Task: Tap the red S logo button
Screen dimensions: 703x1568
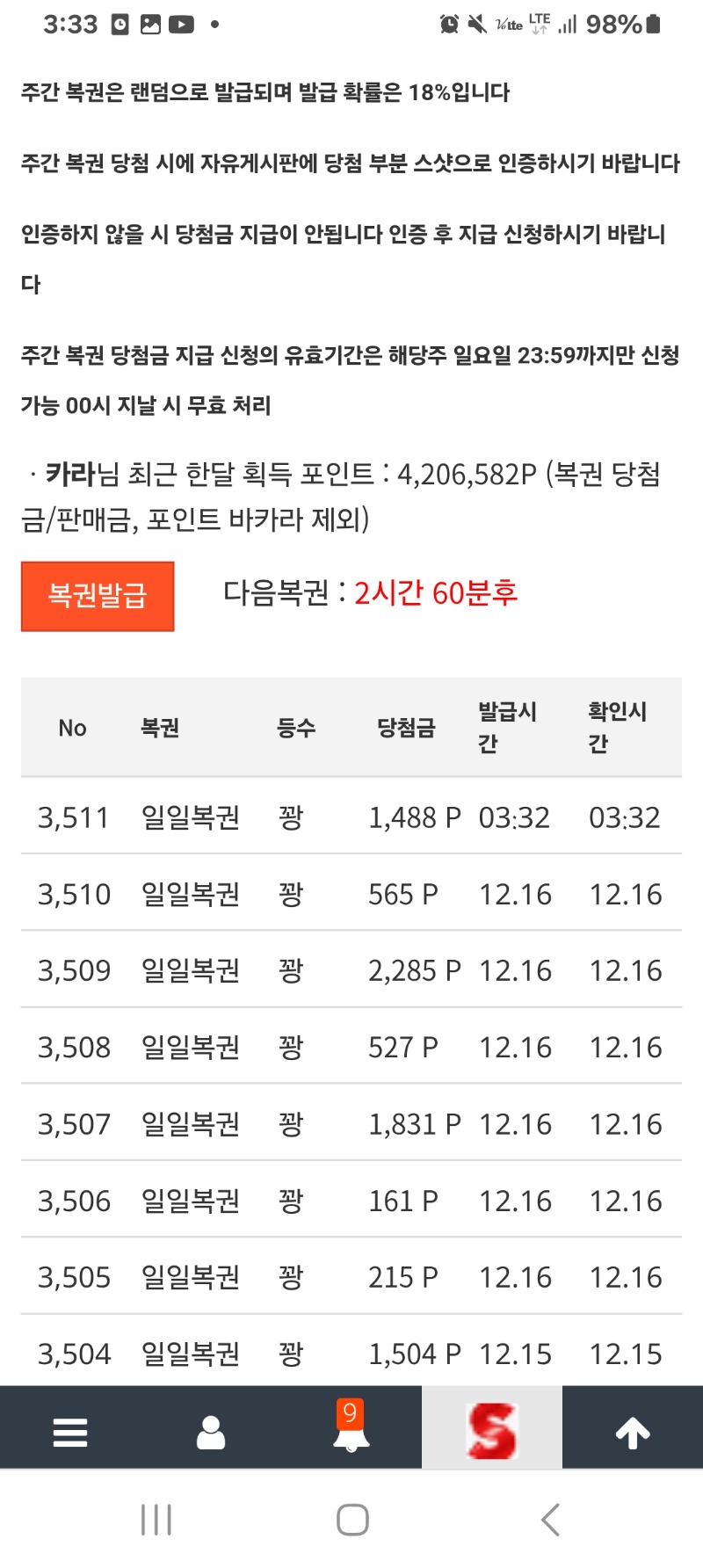Action: pyautogui.click(x=492, y=1431)
